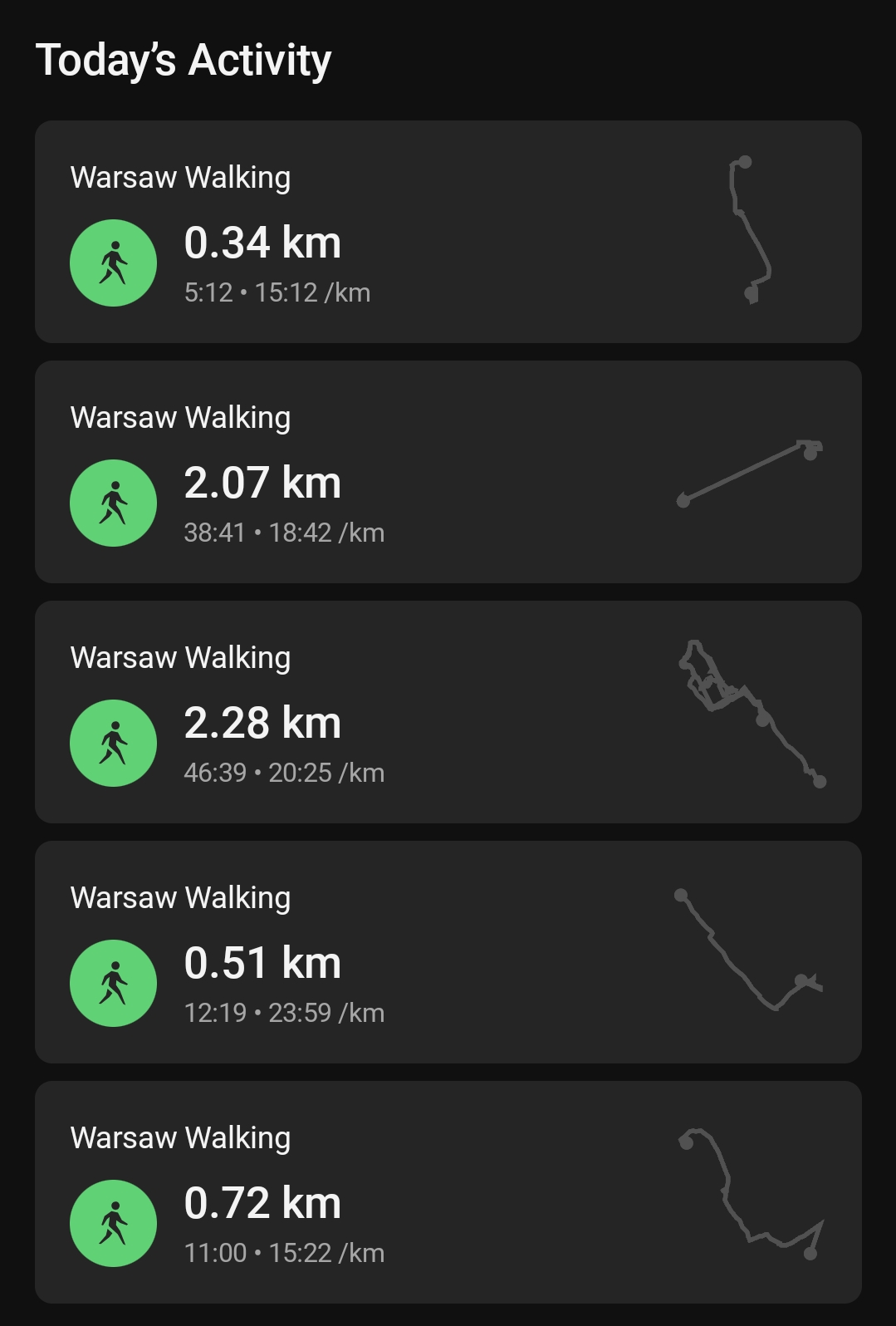Open the 0.34 km Warsaw Walking activity

(448, 232)
